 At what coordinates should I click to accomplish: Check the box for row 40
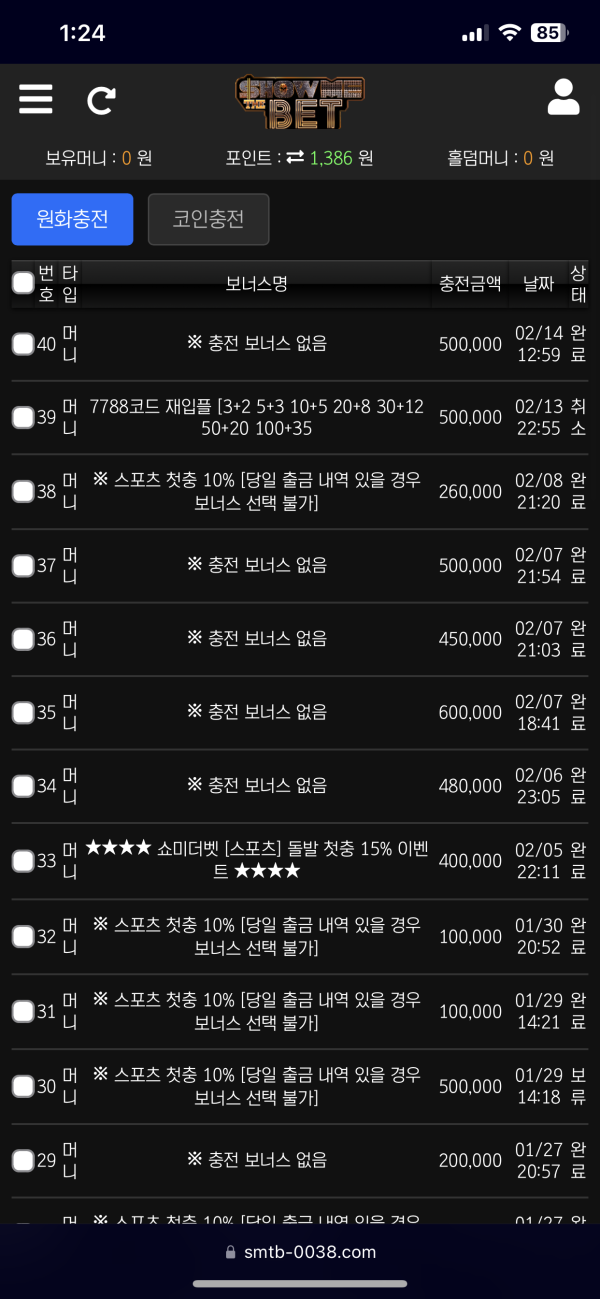(23, 344)
